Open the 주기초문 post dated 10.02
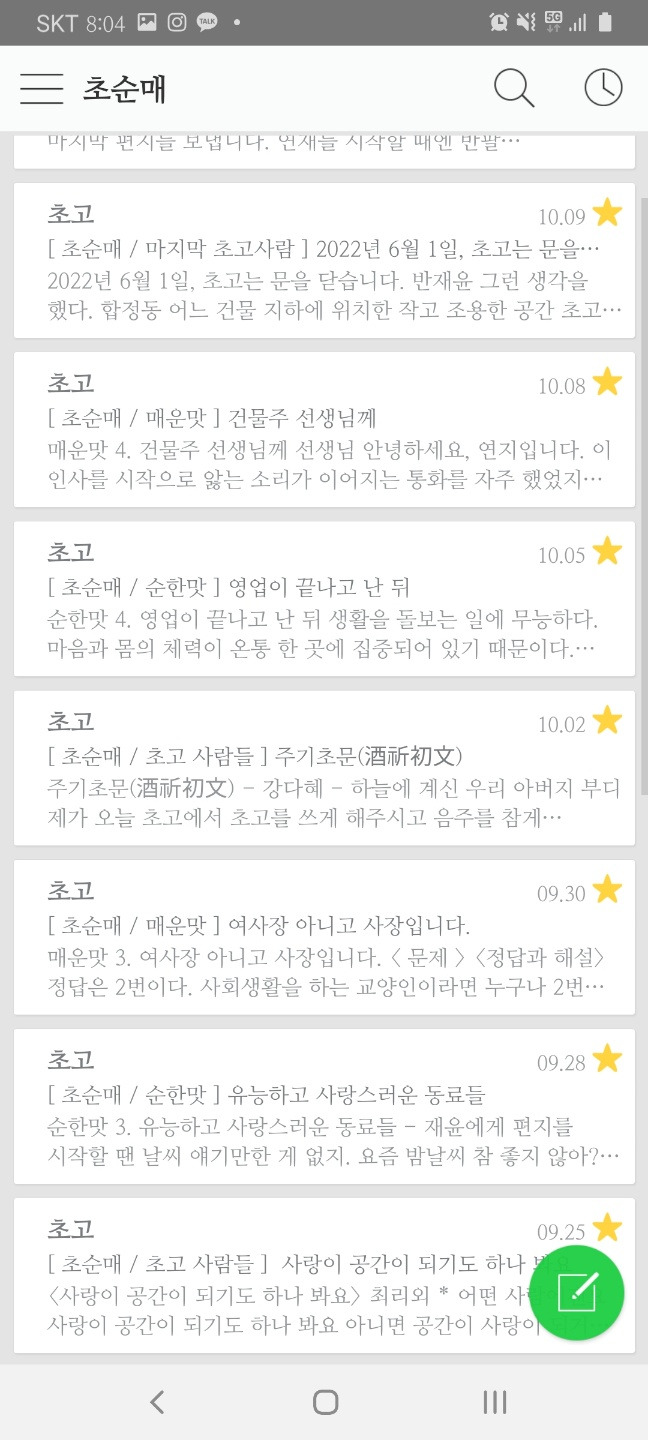648x1440 pixels. tap(324, 767)
